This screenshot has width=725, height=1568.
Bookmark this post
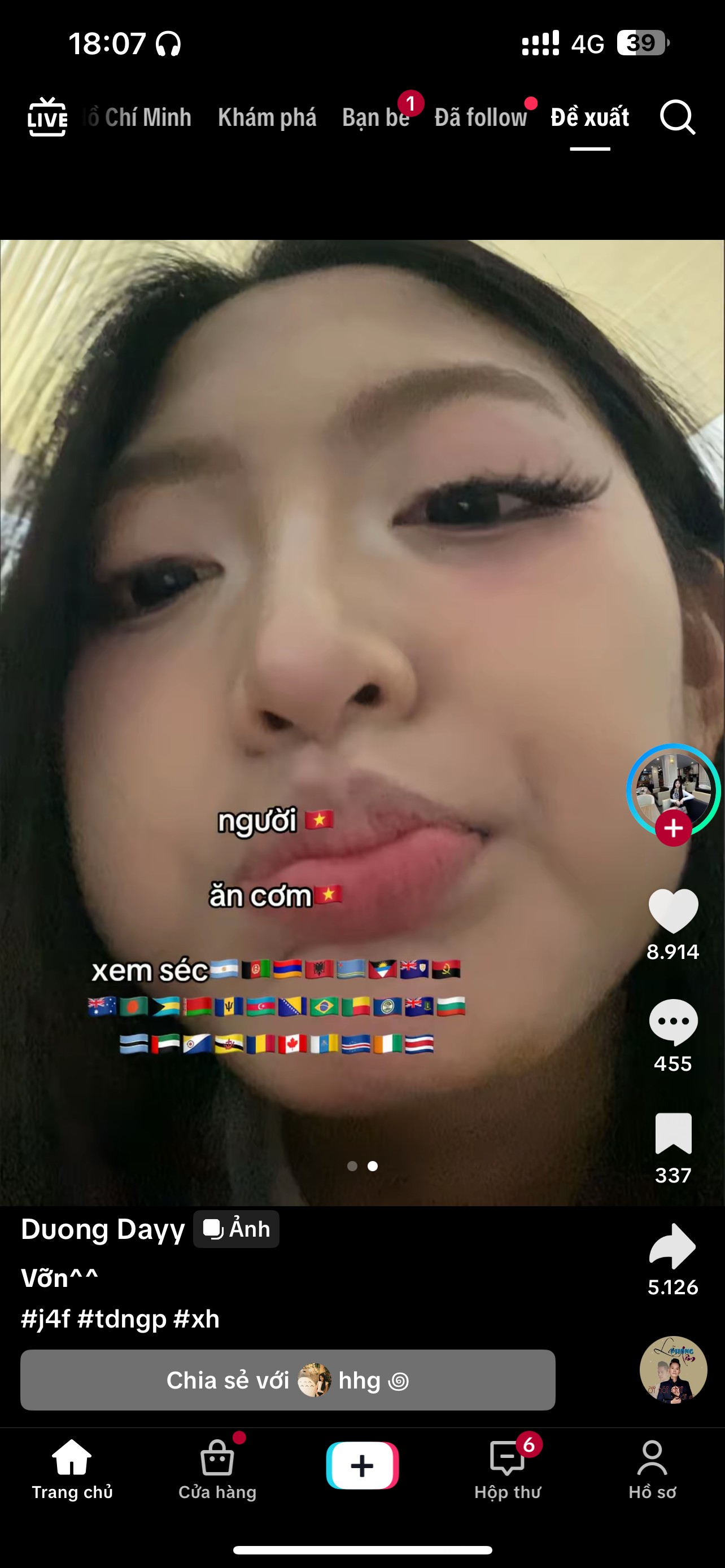[672, 1133]
